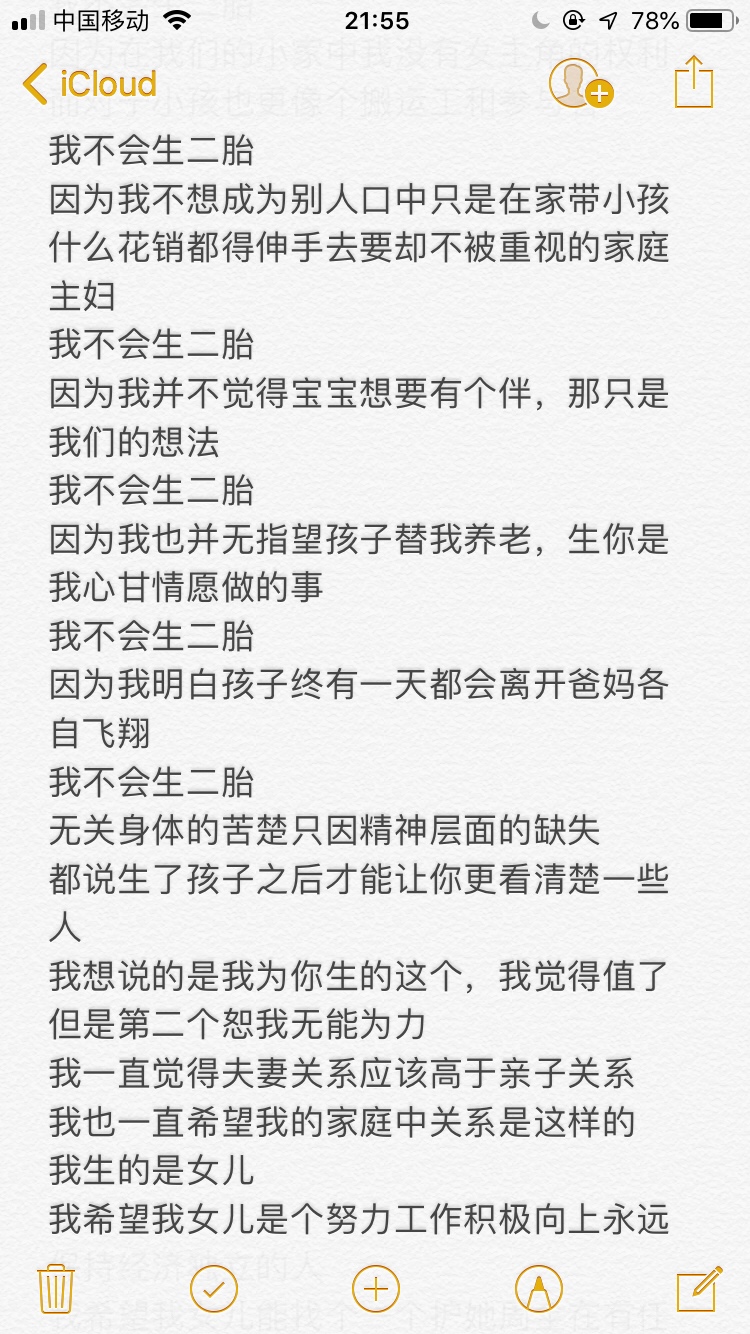Compose a new note
The image size is (750, 1334).
click(699, 1288)
